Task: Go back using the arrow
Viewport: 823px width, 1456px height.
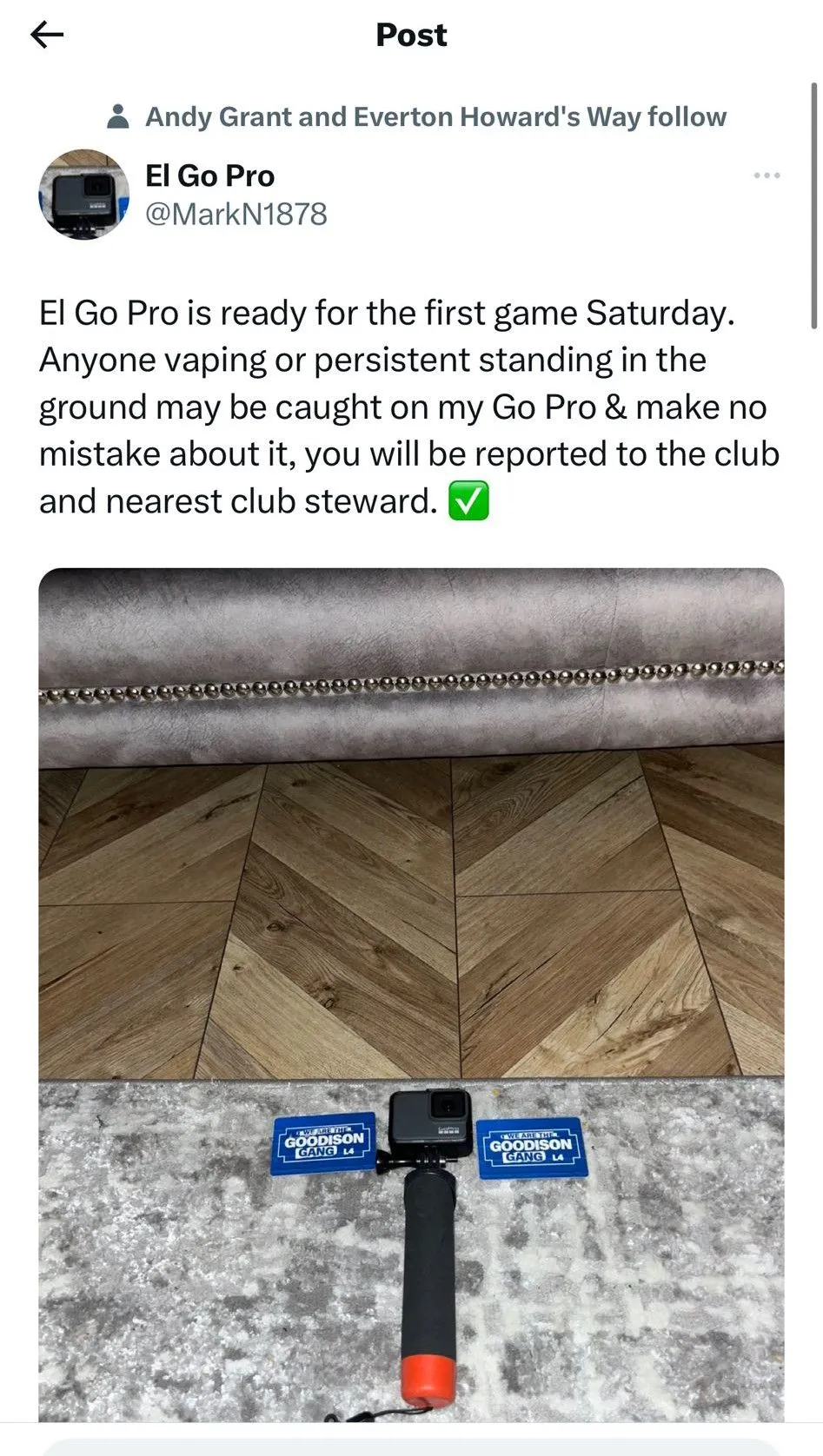Action: pos(47,35)
